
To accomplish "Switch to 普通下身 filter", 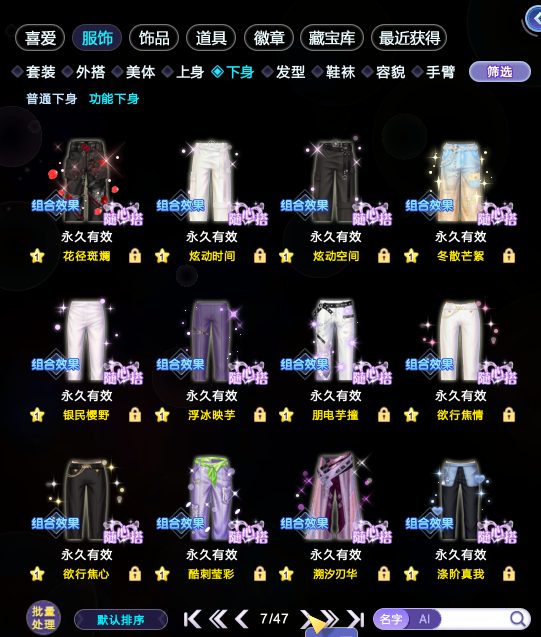I will coord(52,99).
